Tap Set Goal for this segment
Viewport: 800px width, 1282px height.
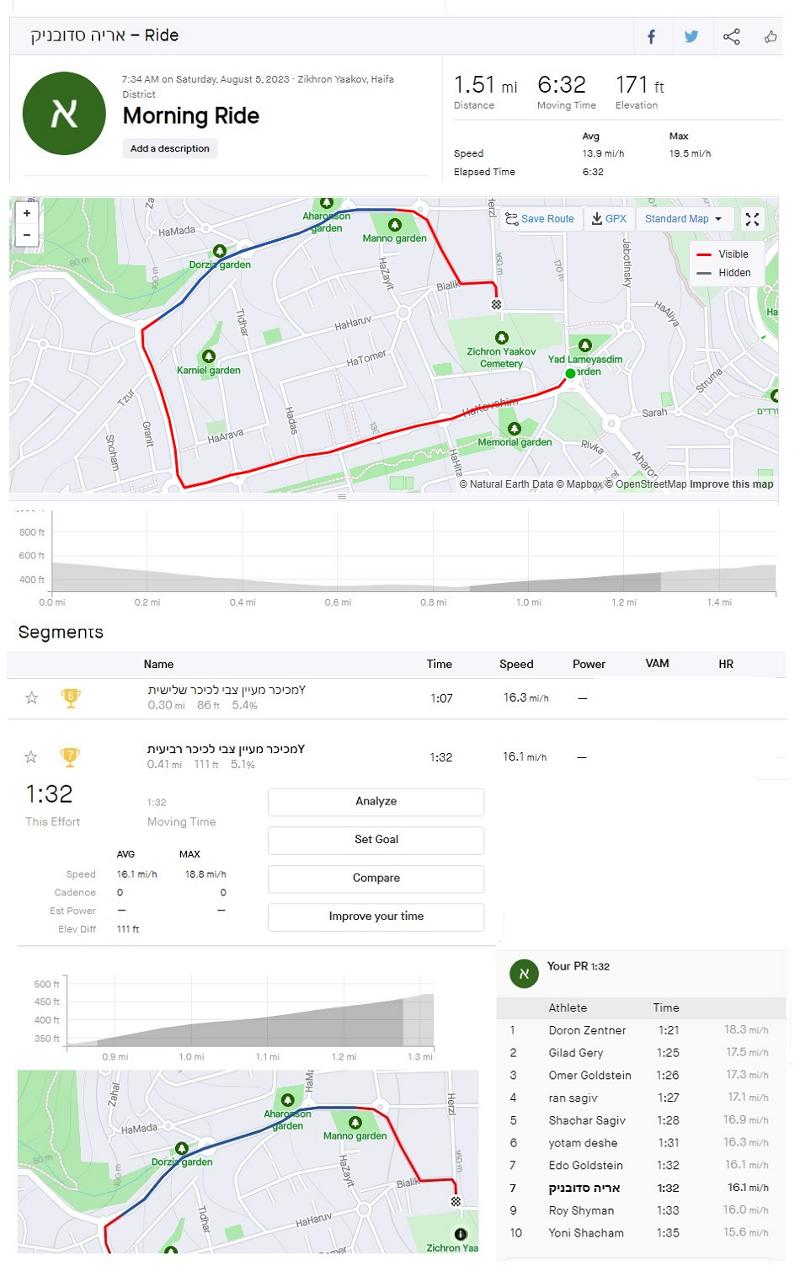pos(376,840)
